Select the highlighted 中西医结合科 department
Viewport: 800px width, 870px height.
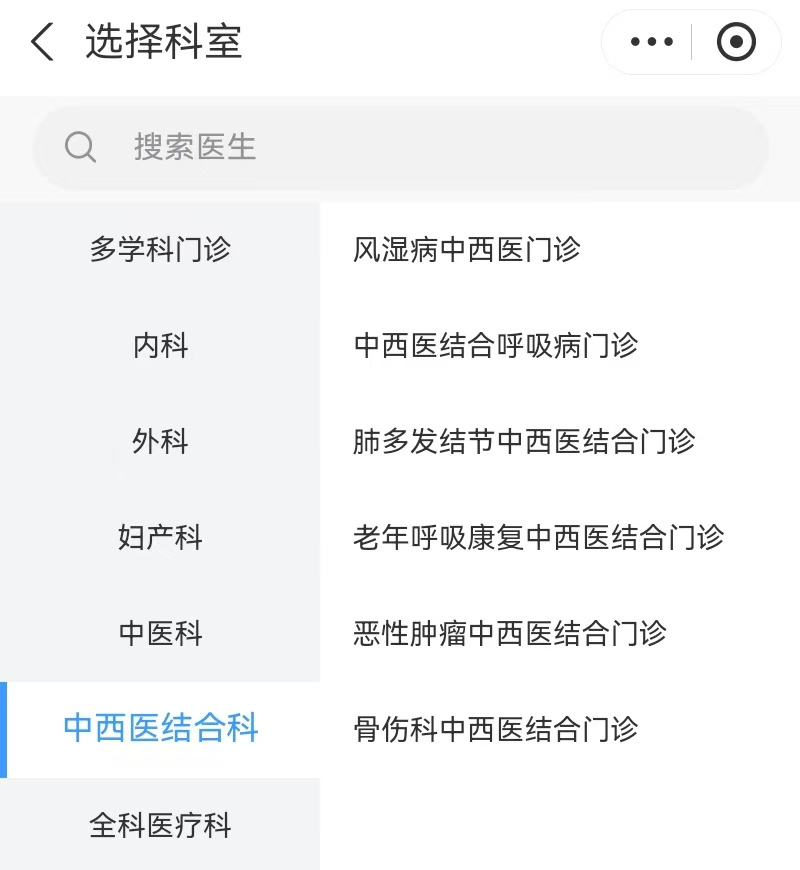tap(160, 729)
